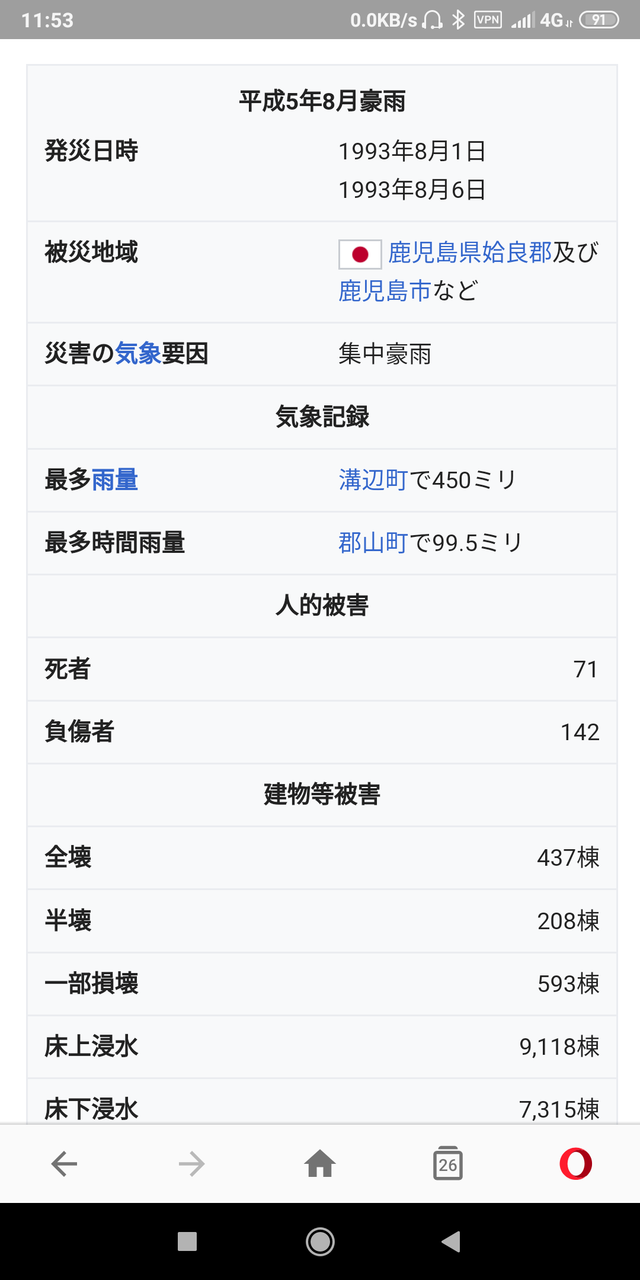The image size is (640, 1280).
Task: Go to the browser home page
Action: tap(320, 1163)
